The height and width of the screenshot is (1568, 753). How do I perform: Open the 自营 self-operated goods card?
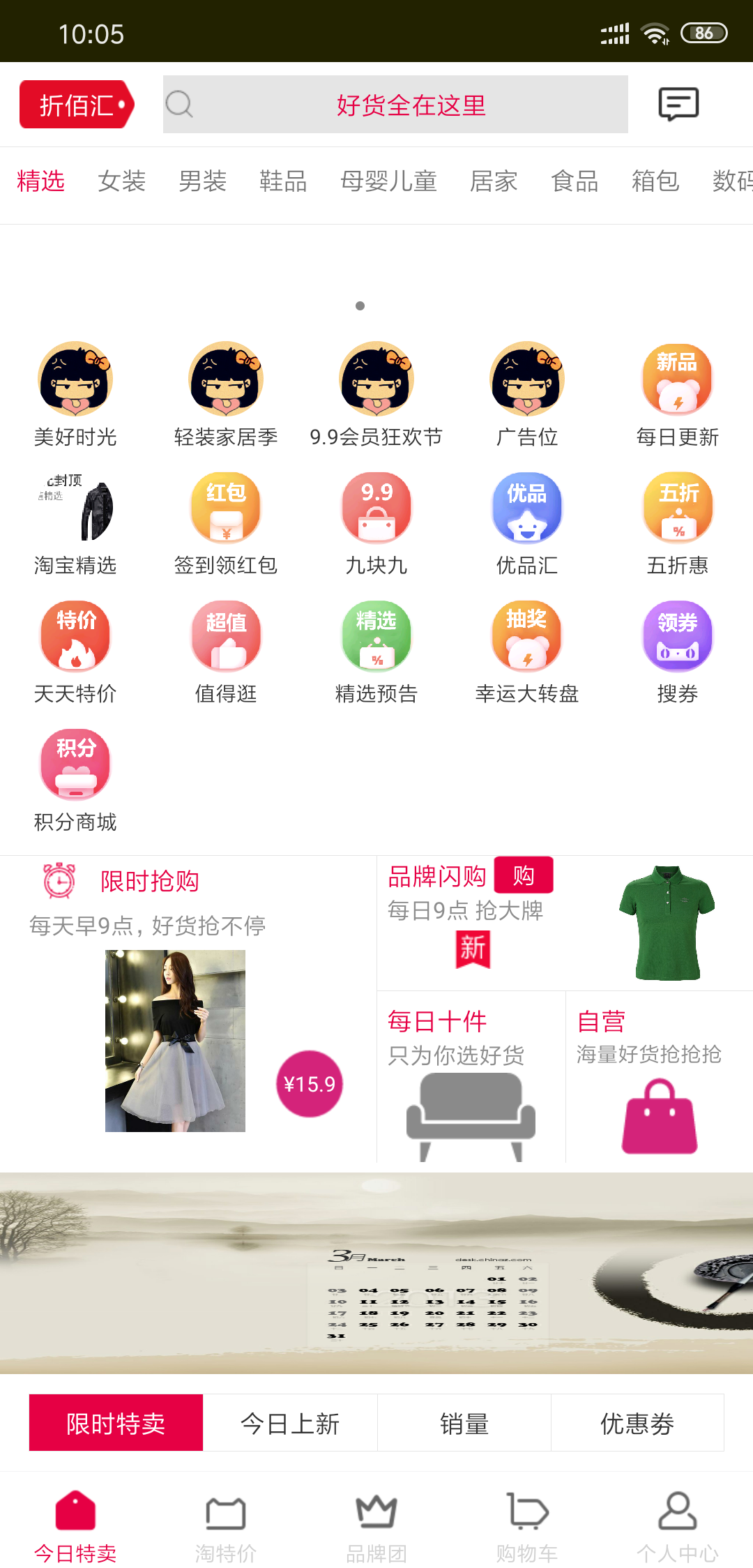pyautogui.click(x=659, y=1077)
